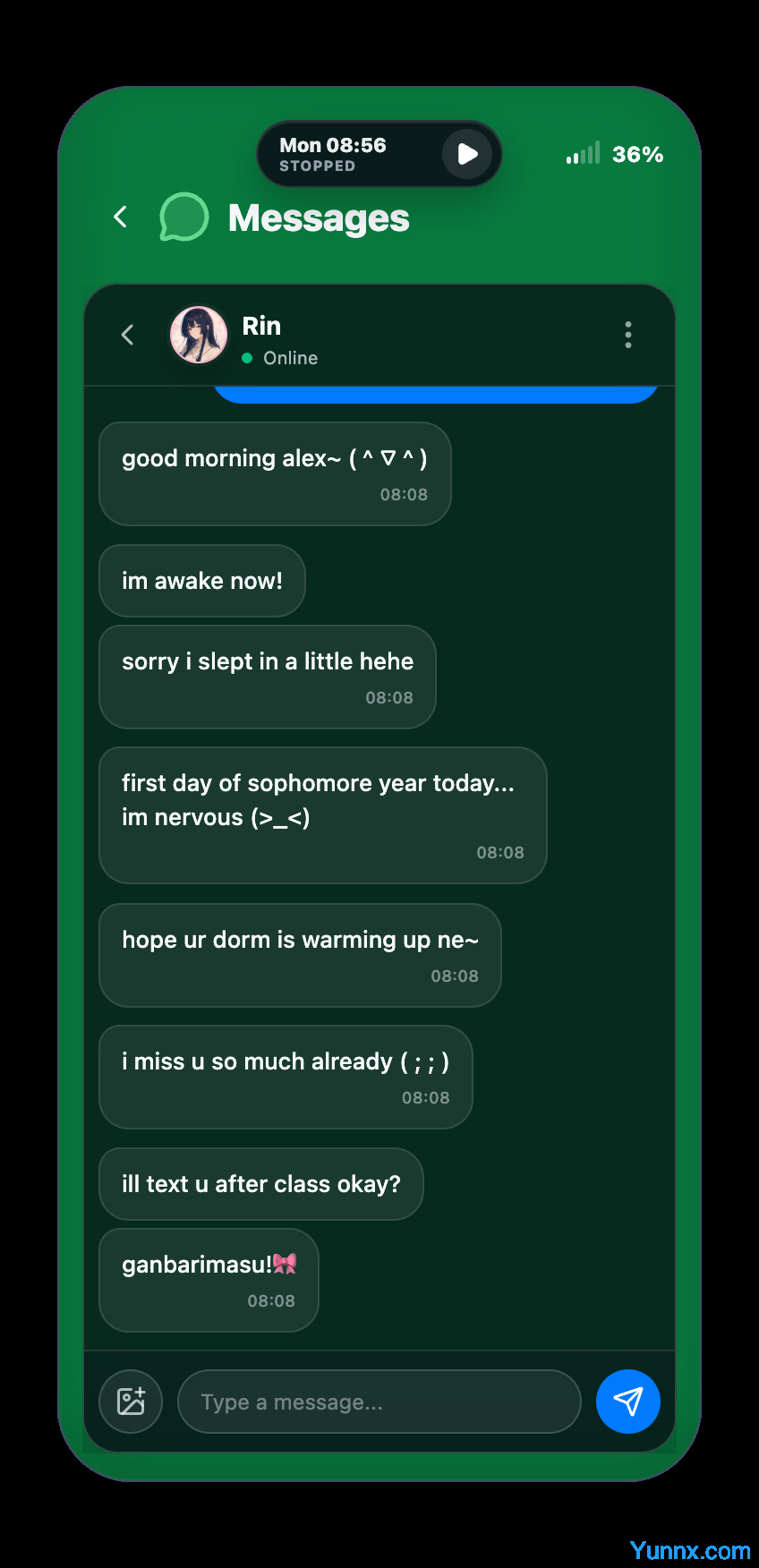Focus the Type a message field
Screen dimensions: 759x1568
[379, 1402]
